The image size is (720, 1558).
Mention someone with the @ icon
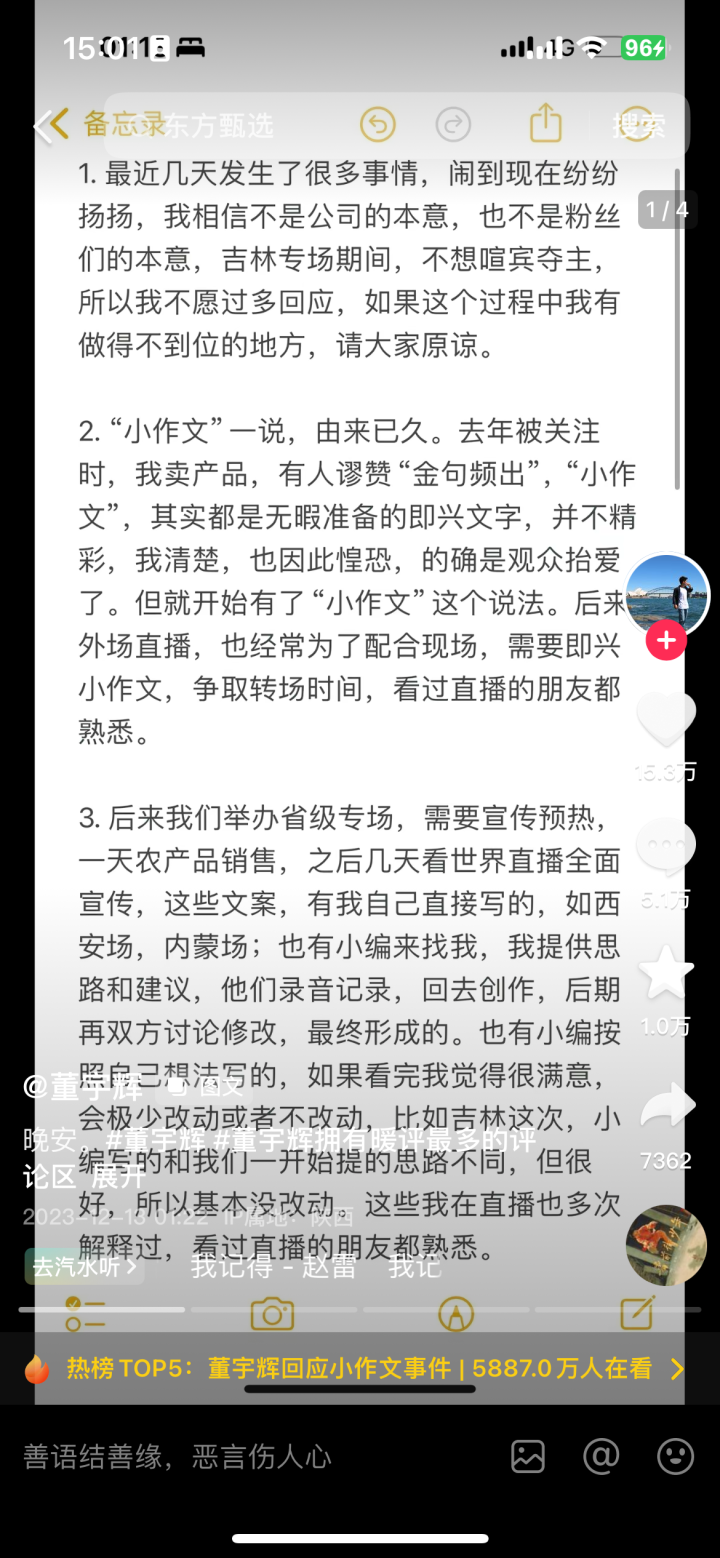(x=601, y=1456)
